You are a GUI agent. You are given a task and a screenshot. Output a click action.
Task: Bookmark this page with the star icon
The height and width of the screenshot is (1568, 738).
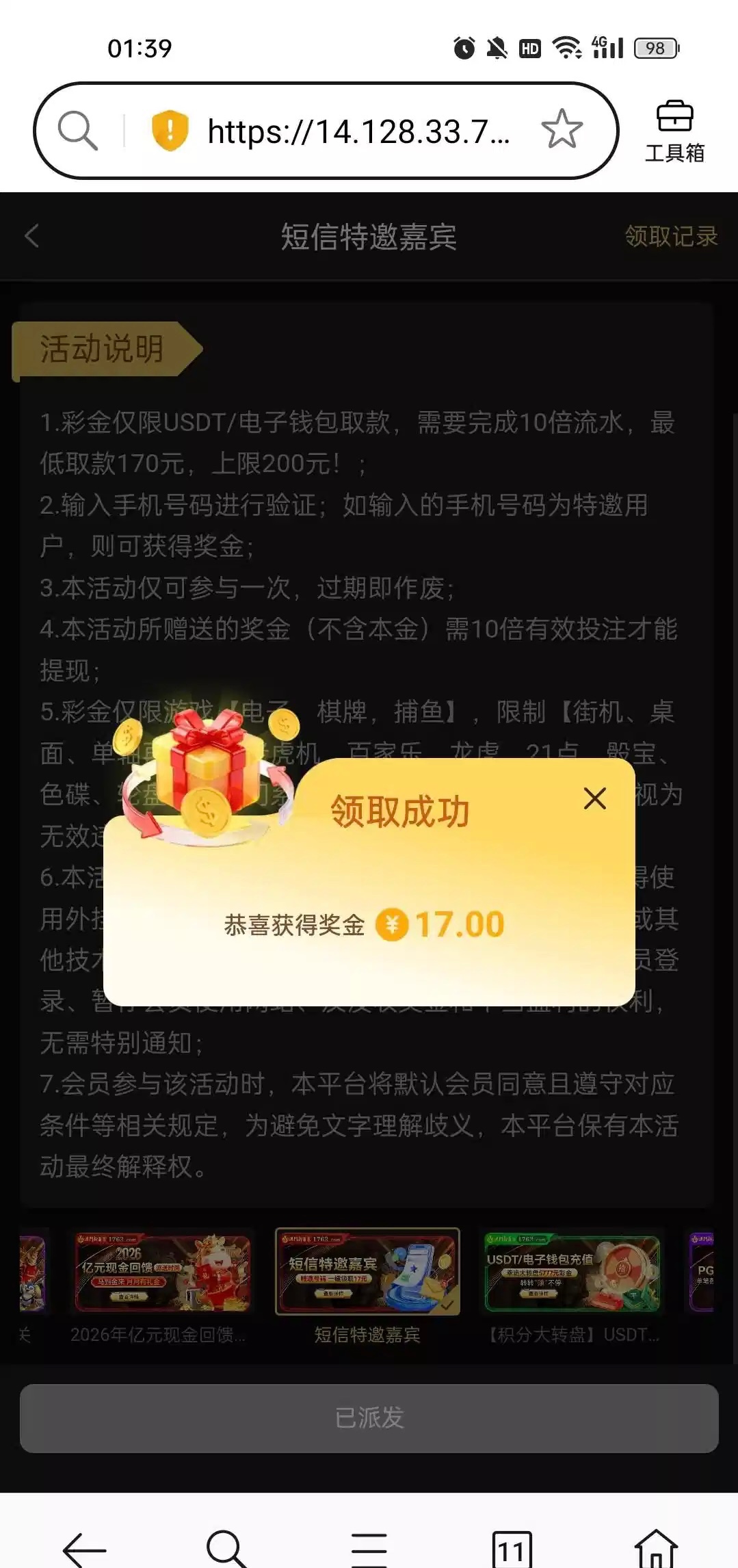click(x=562, y=129)
